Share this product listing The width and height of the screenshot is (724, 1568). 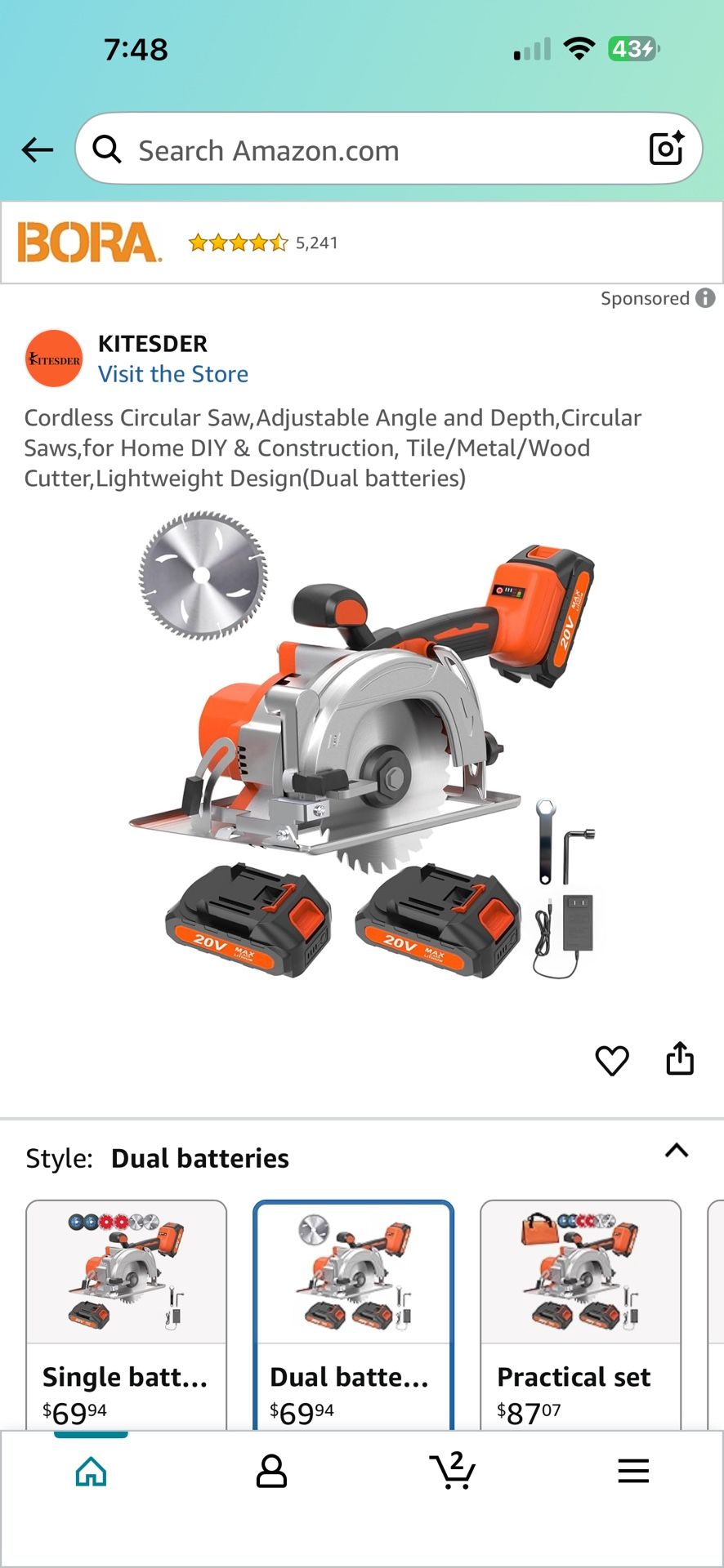click(680, 1058)
